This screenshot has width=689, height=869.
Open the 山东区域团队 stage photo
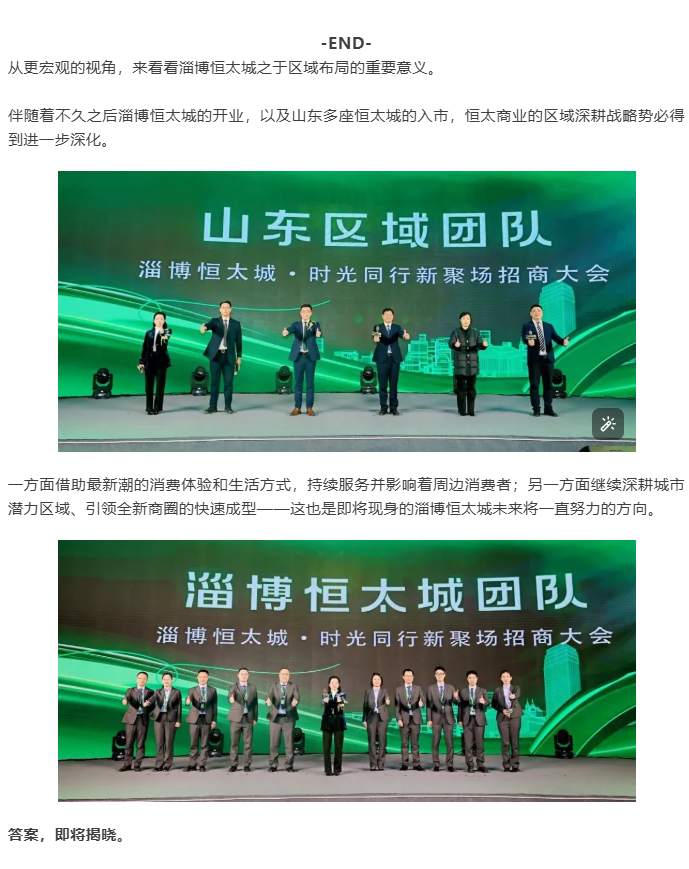pos(346,311)
